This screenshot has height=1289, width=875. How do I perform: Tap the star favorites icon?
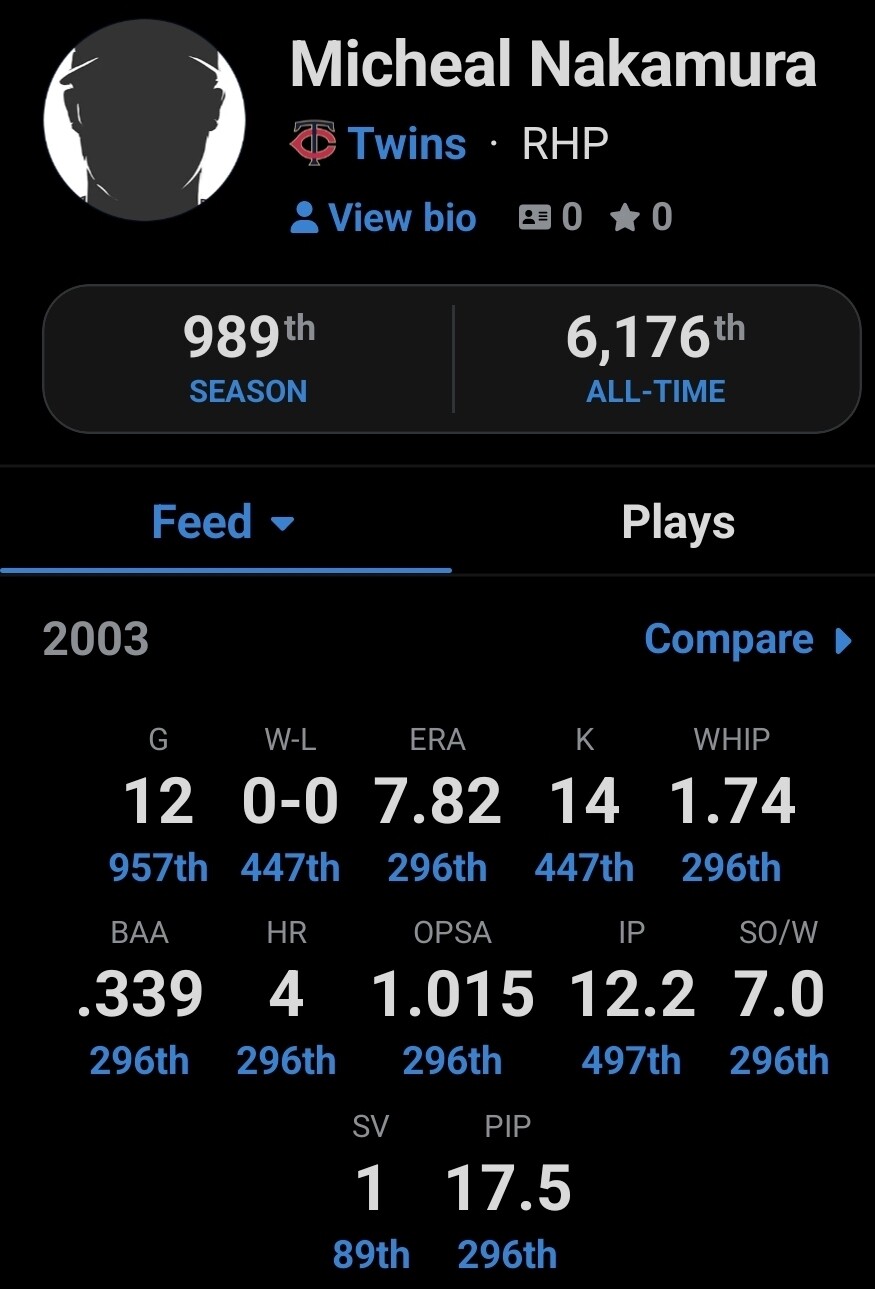(641, 217)
